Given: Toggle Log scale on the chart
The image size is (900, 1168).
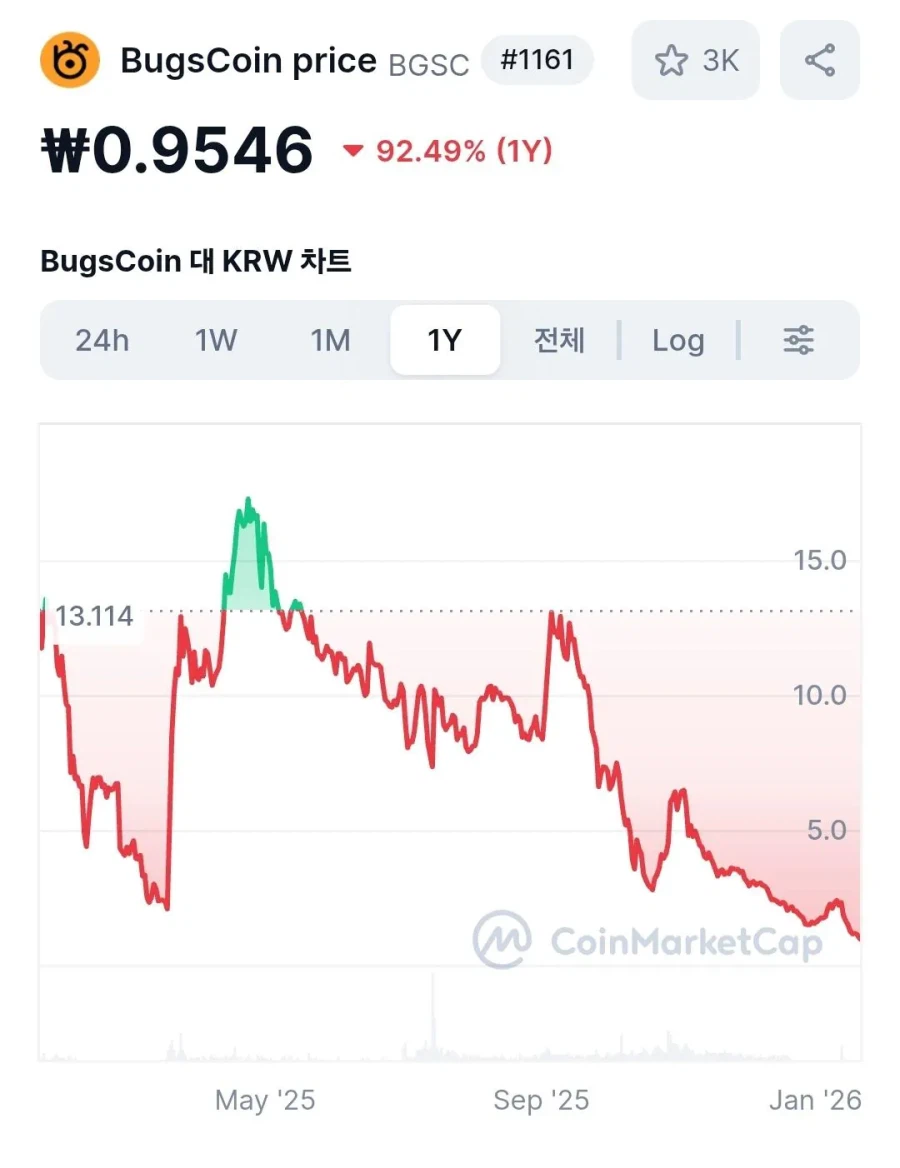Looking at the screenshot, I should pyautogui.click(x=678, y=341).
